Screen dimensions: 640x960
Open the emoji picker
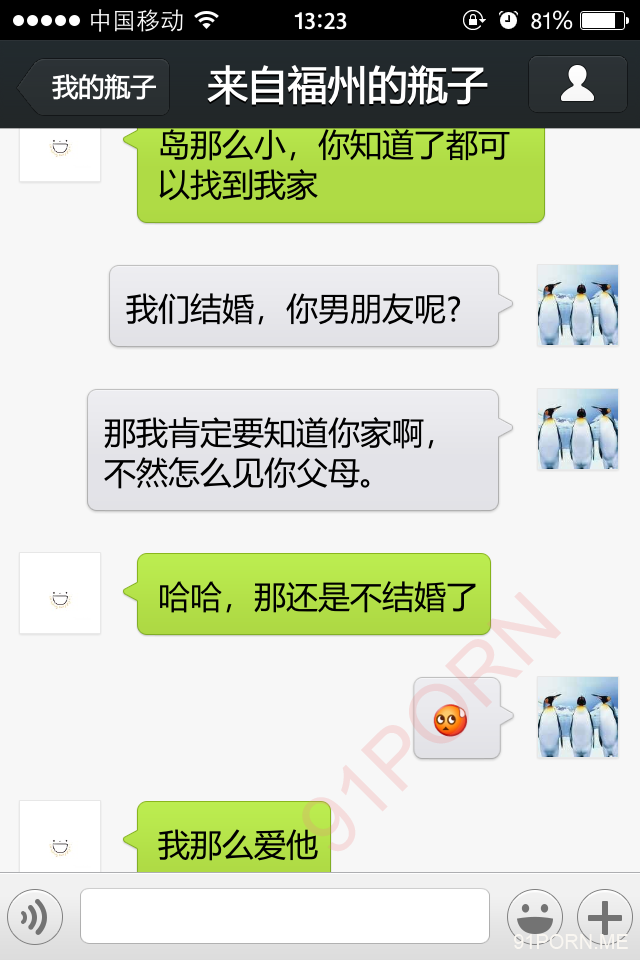coord(535,916)
